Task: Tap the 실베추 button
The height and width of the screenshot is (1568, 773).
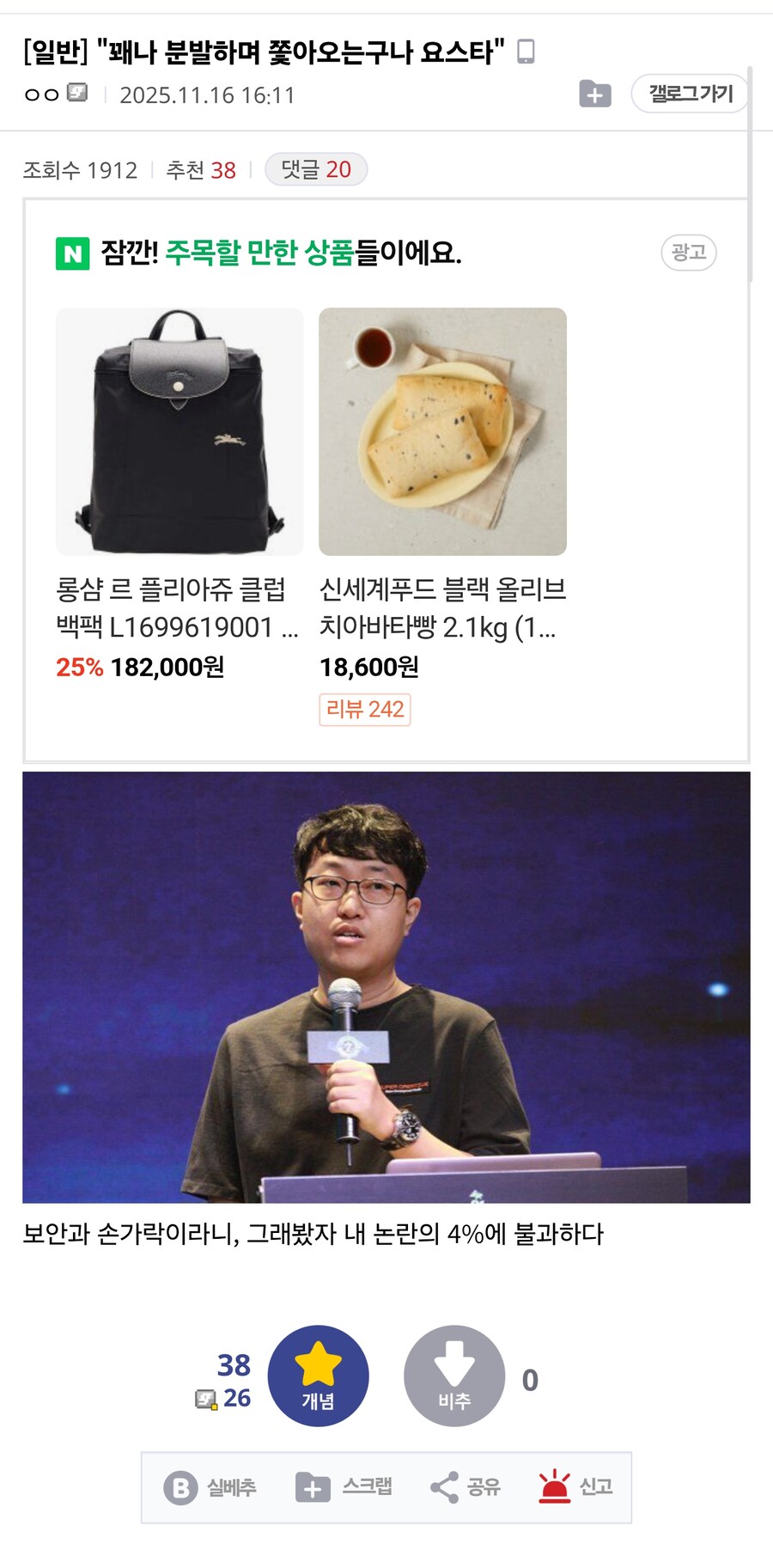Action: click(210, 1487)
